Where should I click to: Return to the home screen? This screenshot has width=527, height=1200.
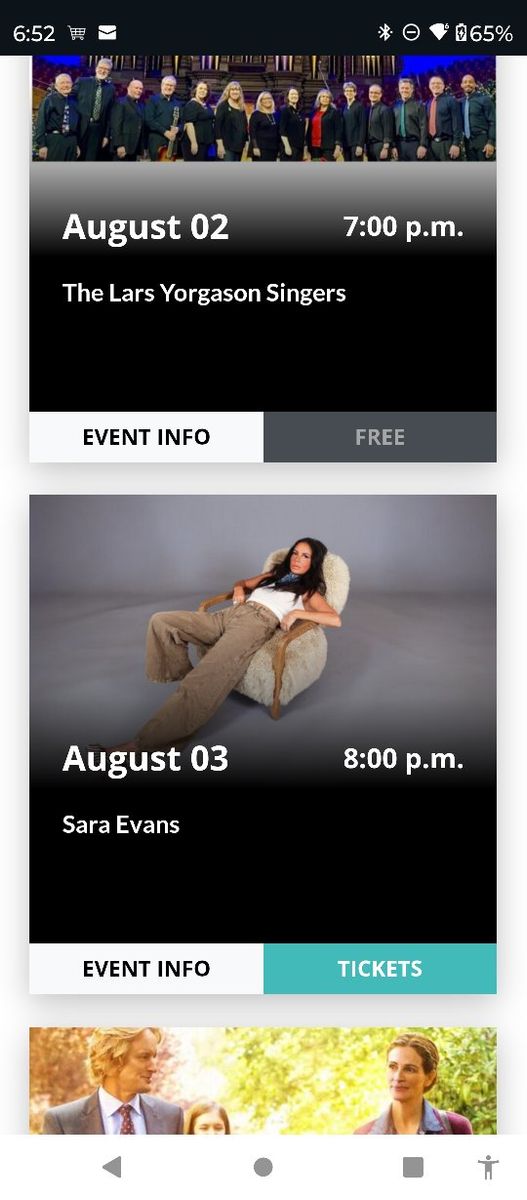pyautogui.click(x=263, y=1167)
